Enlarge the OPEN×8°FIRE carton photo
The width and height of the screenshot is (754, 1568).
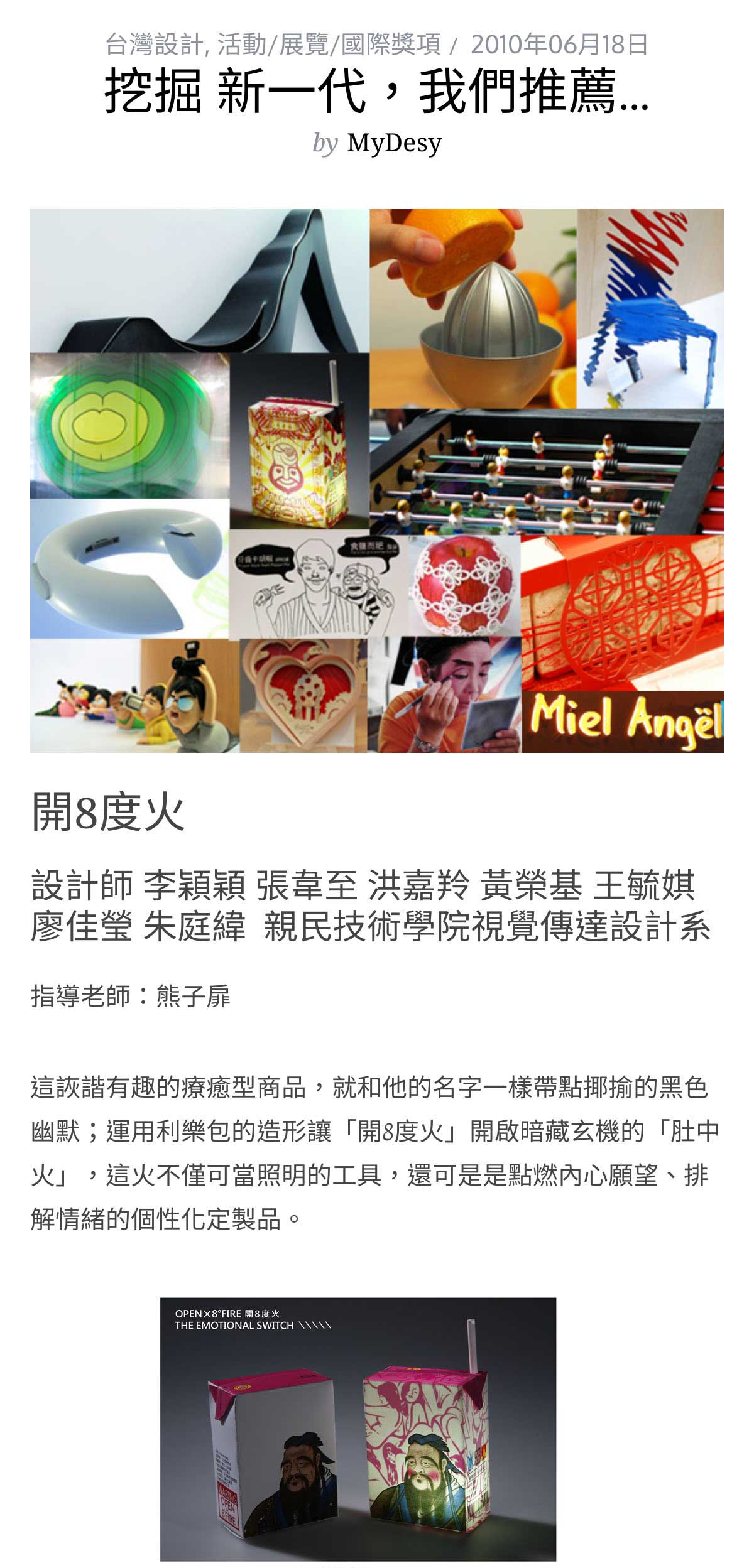coord(358,1429)
